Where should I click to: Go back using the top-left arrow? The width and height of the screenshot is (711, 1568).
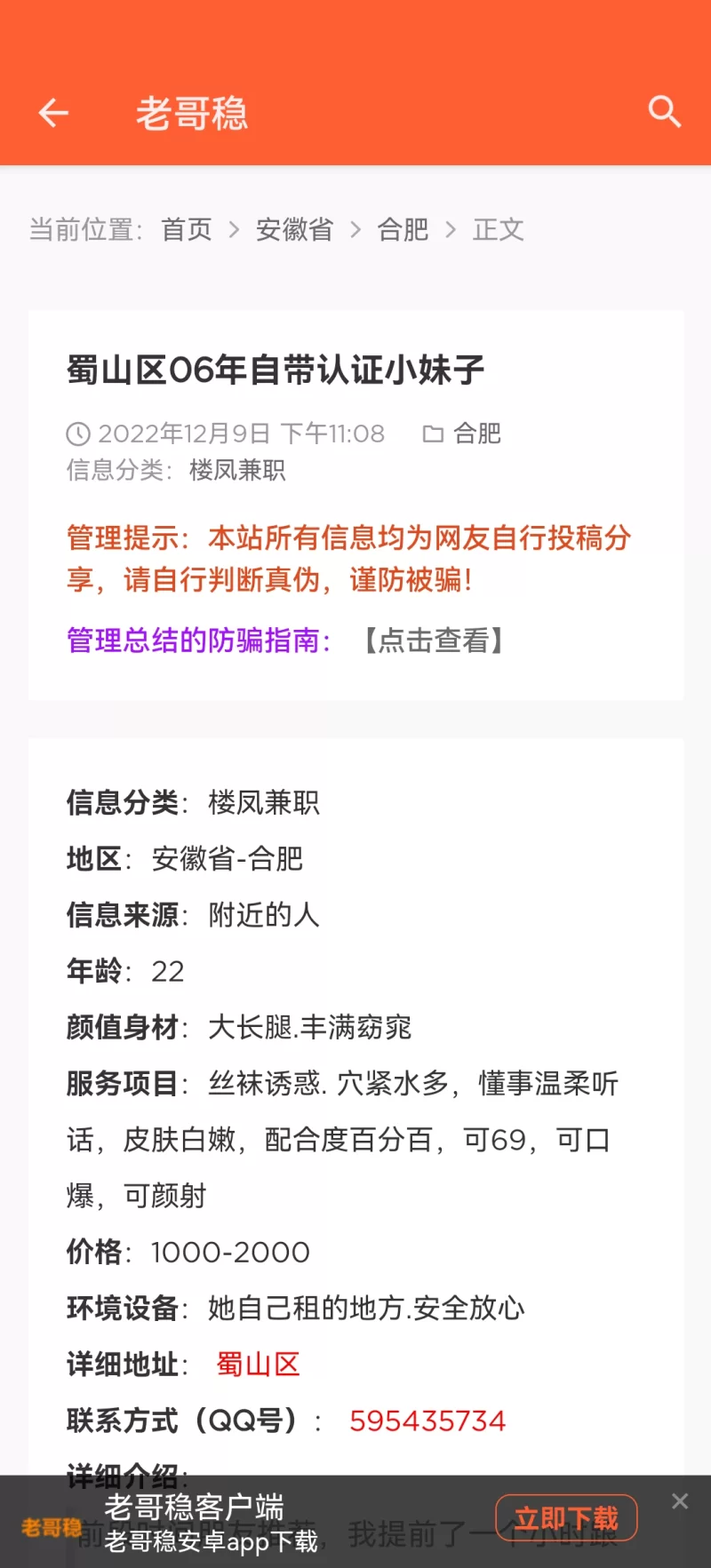point(53,113)
